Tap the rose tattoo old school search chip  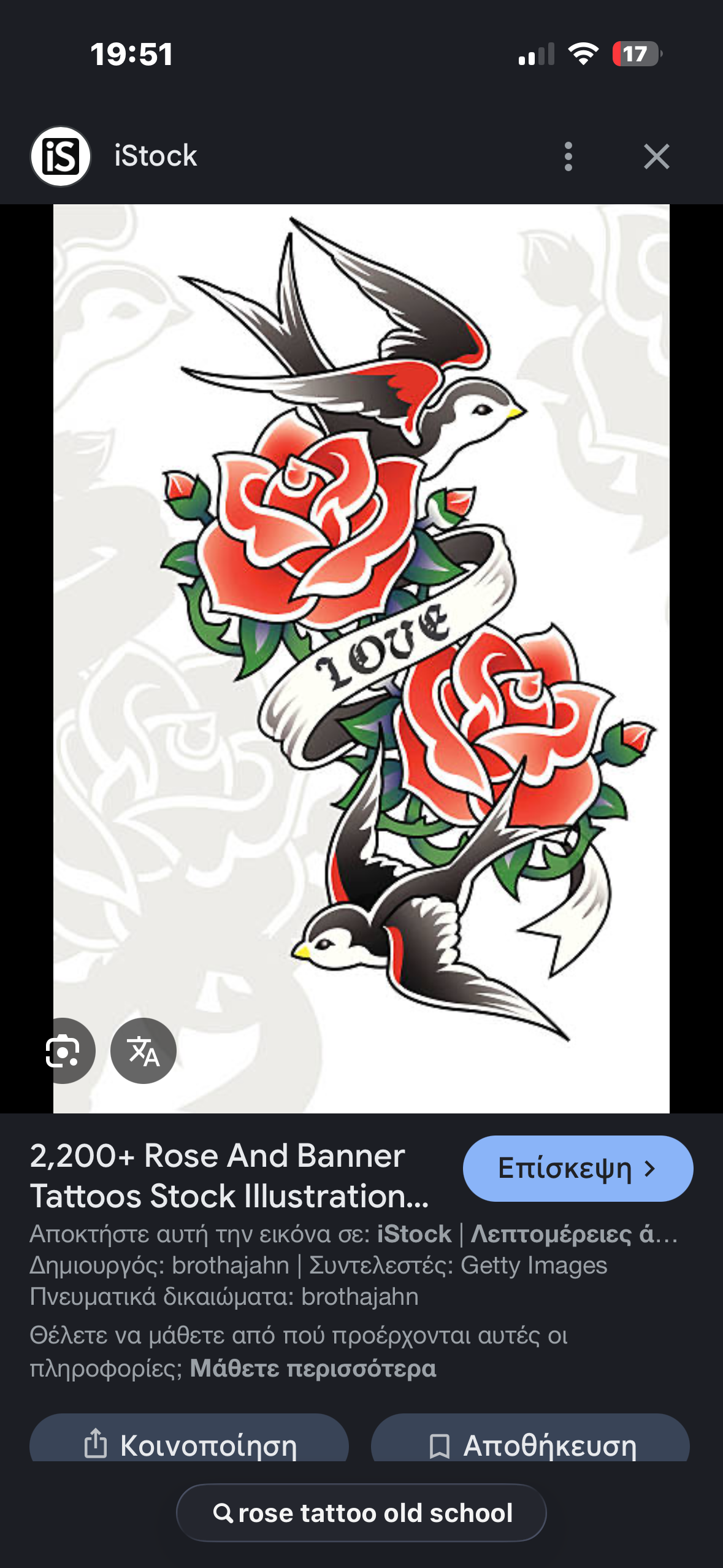[x=361, y=1513]
